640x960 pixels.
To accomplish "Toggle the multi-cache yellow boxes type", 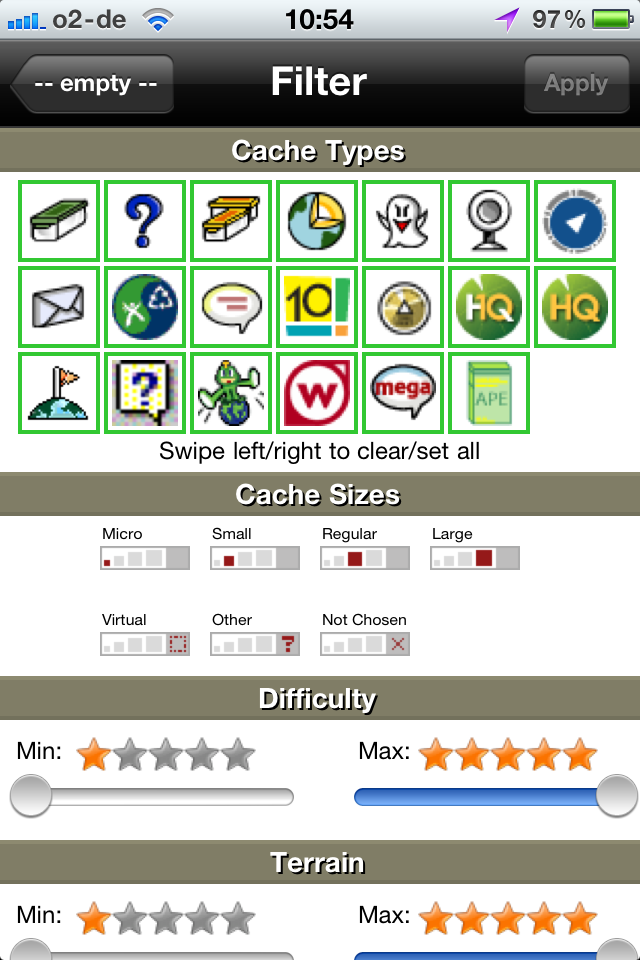I will (x=231, y=221).
